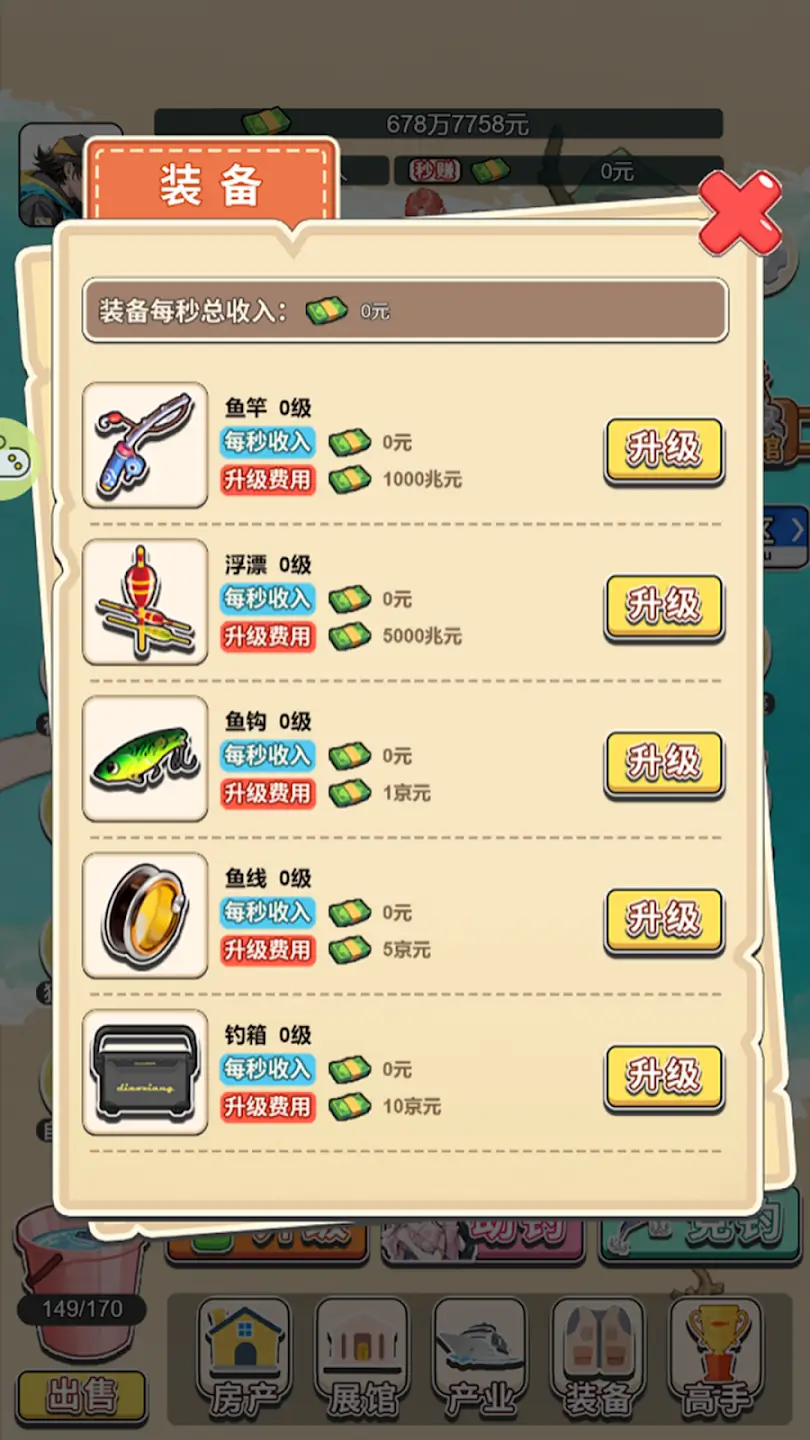Upgrade the 鱼竿 fishing rod

point(664,451)
